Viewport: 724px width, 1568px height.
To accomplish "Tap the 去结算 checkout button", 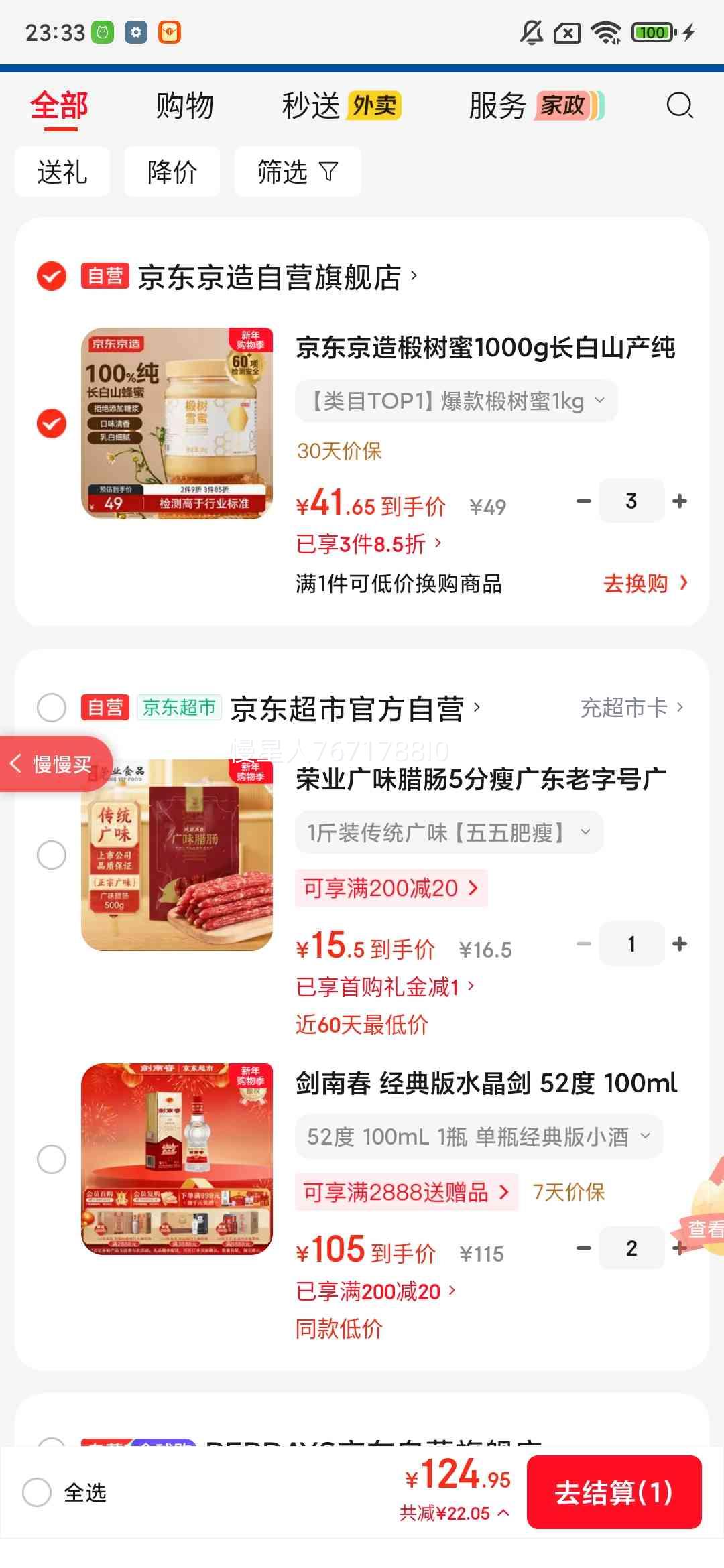I will pos(614,1492).
